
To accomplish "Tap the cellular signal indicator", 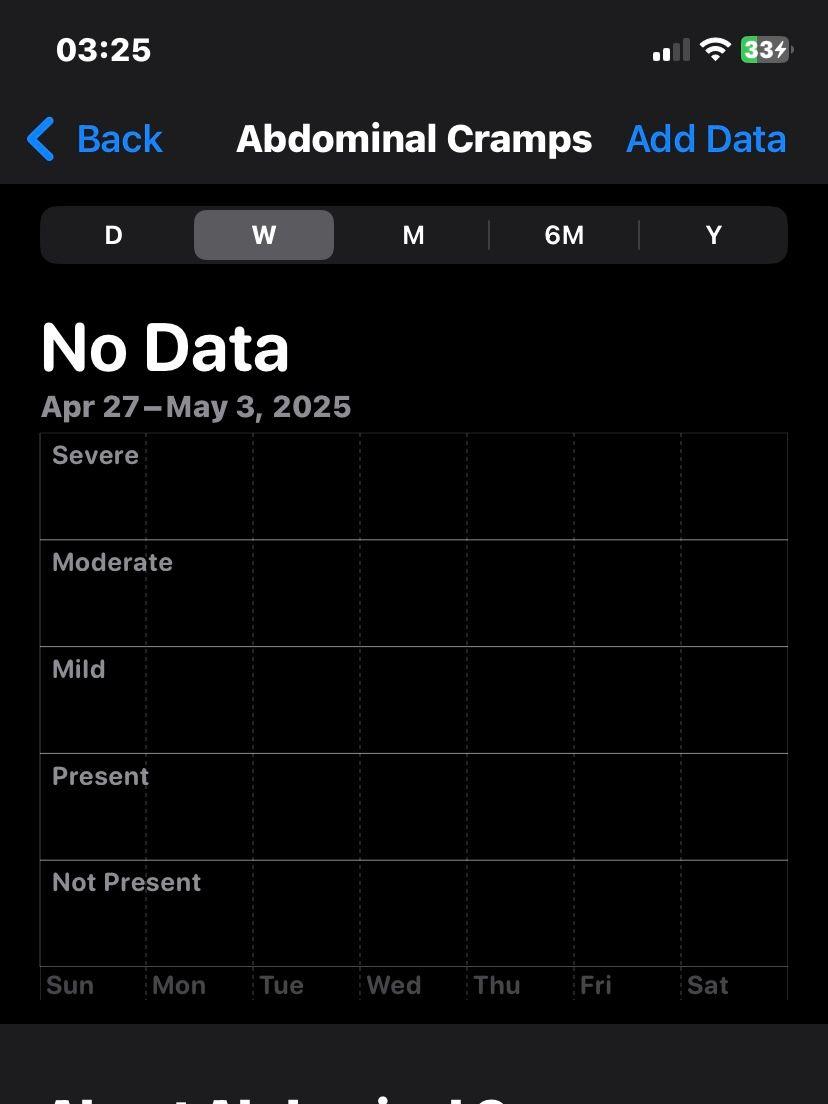I will click(x=670, y=50).
